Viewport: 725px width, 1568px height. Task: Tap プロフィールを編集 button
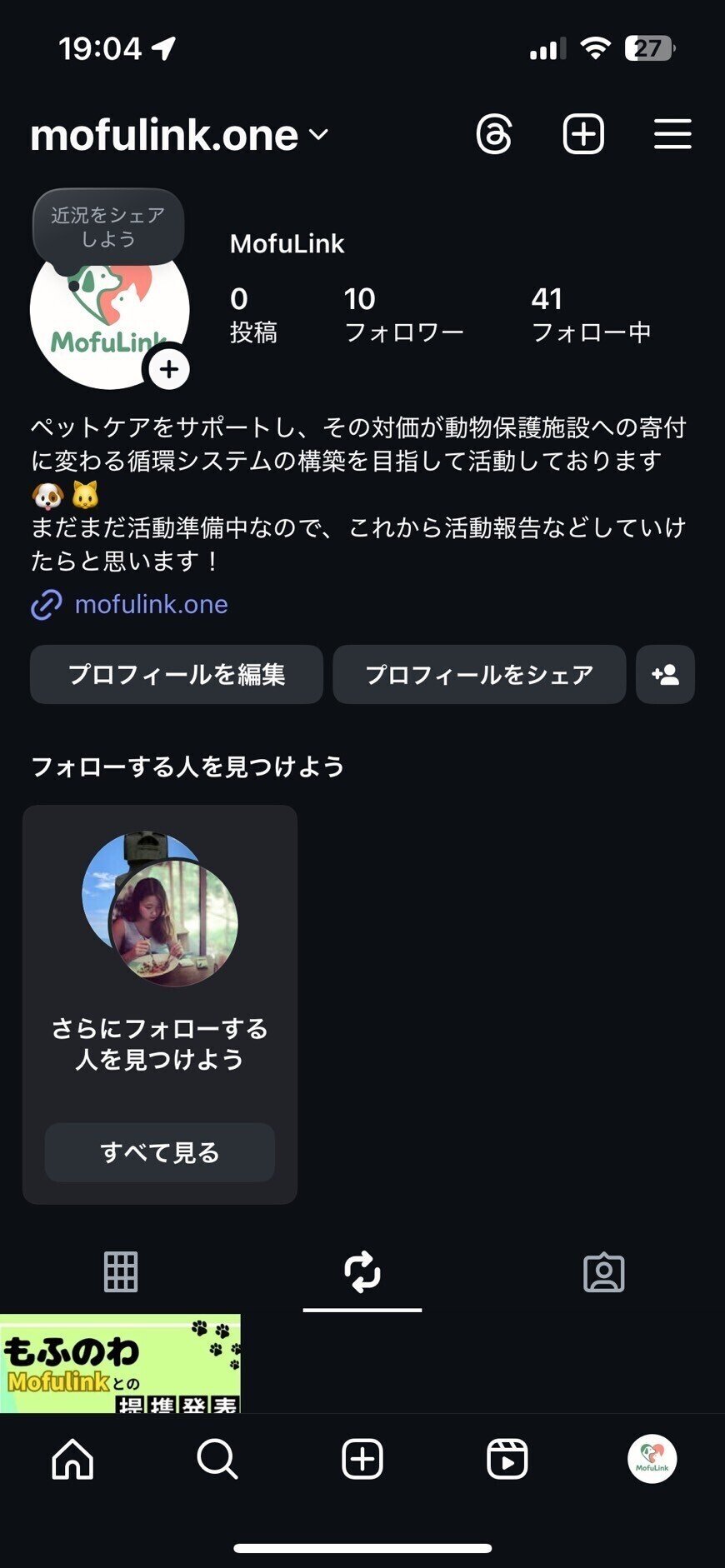click(177, 674)
